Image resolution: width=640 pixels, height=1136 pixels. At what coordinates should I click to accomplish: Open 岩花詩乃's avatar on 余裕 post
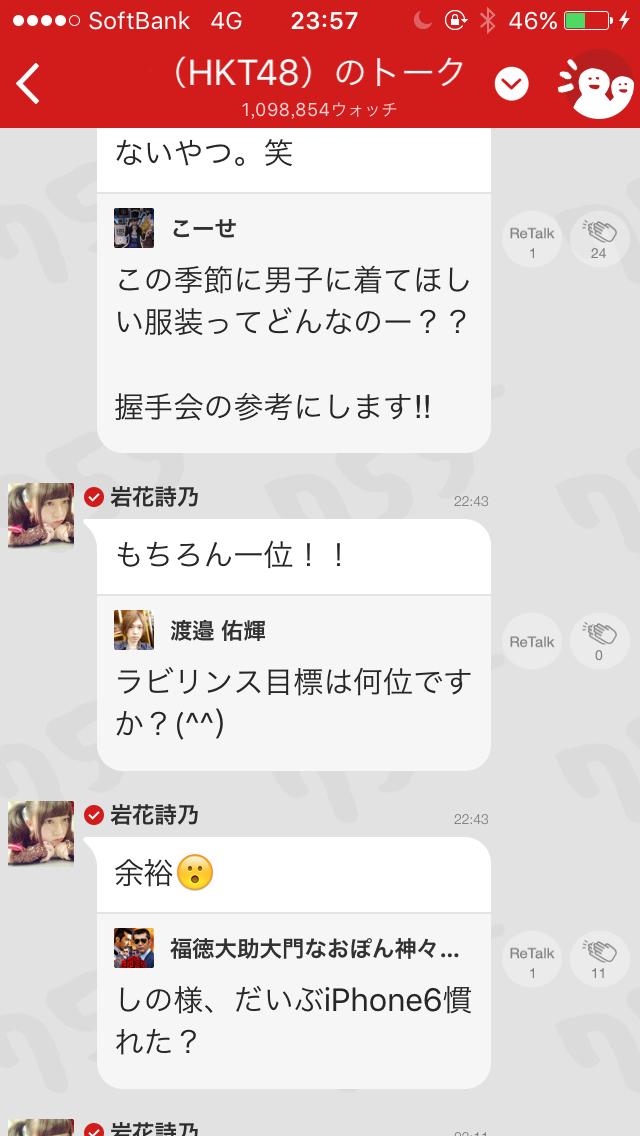pyautogui.click(x=41, y=833)
